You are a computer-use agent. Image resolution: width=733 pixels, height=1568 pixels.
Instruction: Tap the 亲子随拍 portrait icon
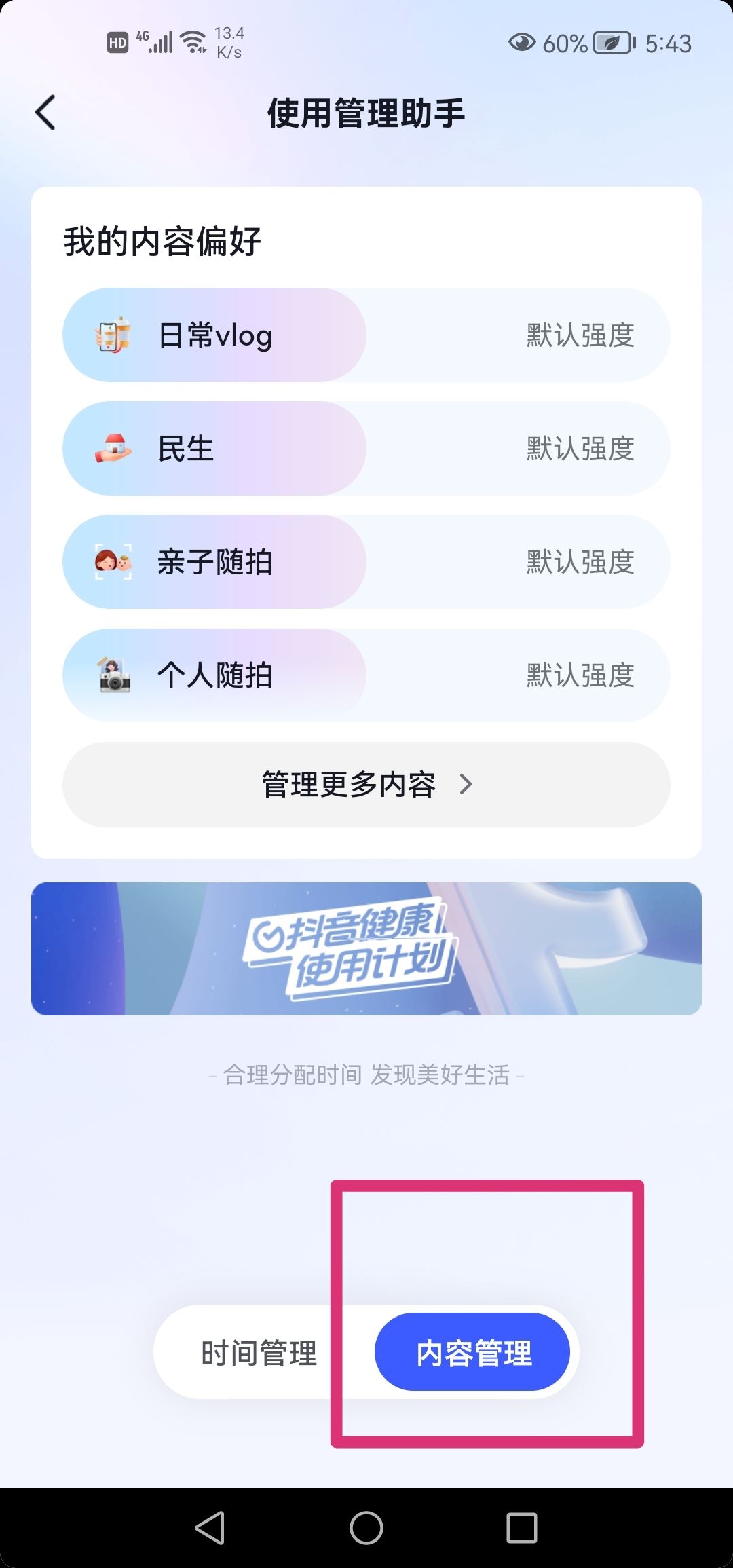pos(114,561)
